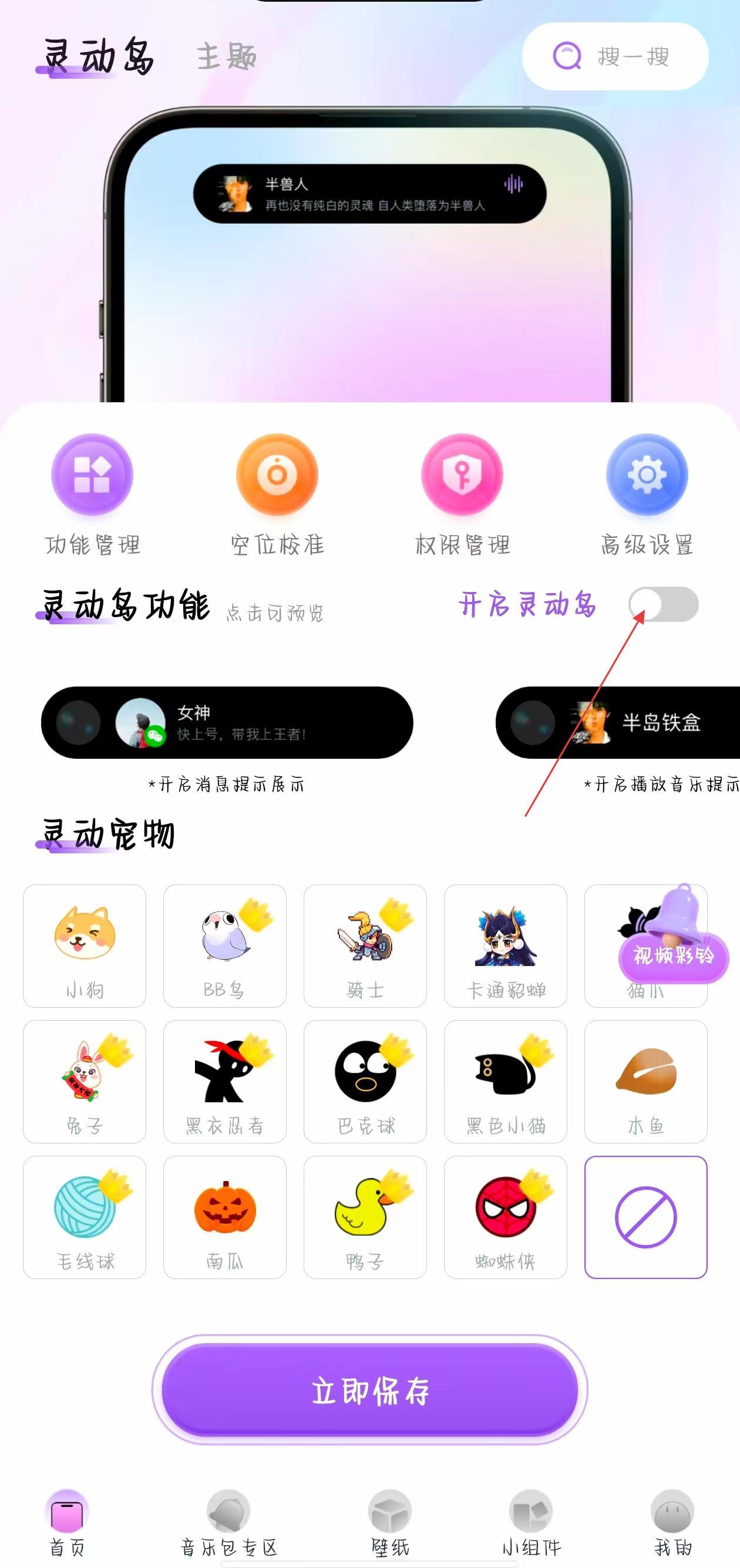Pick the 卡通貂蝉 pet
This screenshot has height=1568, width=740.
pyautogui.click(x=505, y=945)
